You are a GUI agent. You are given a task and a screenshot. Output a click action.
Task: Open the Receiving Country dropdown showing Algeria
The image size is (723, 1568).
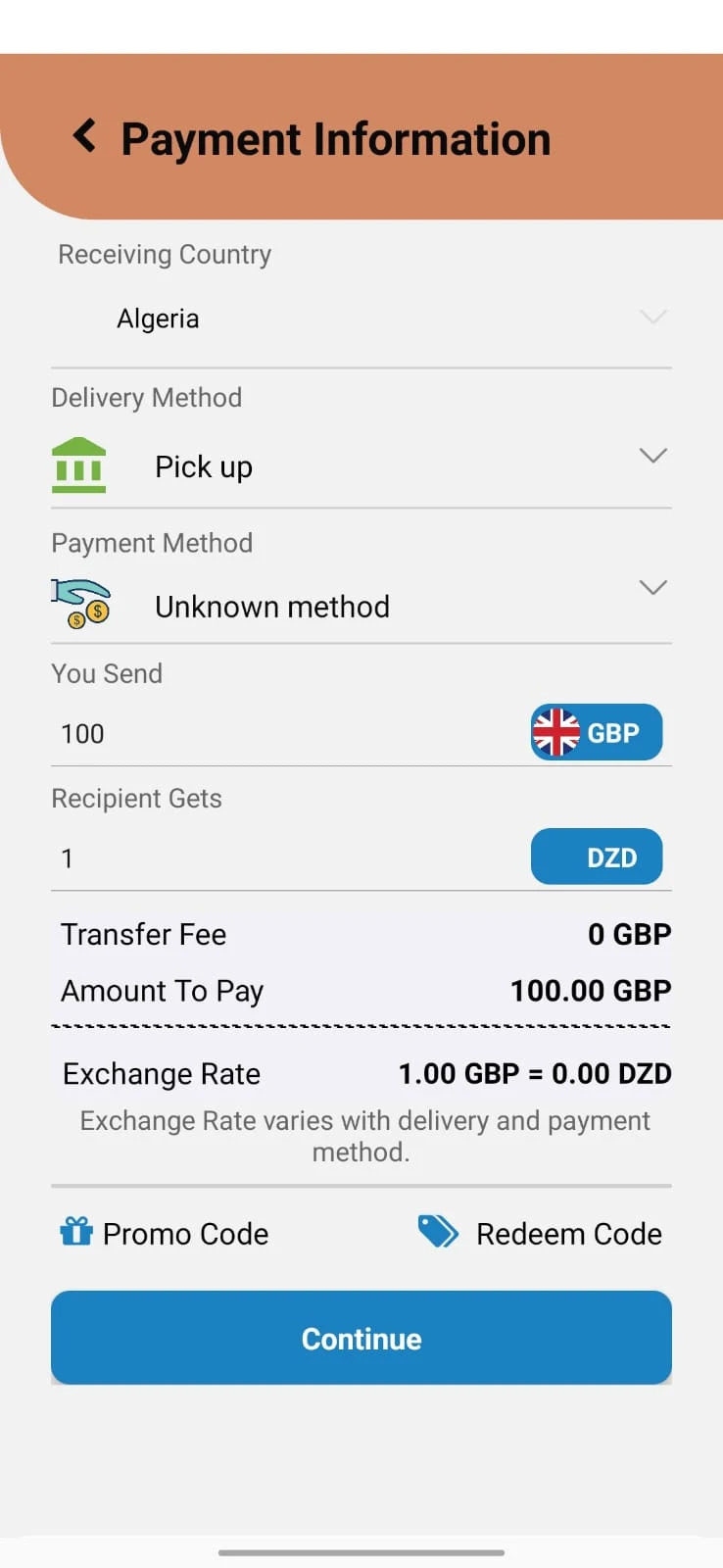tap(361, 318)
